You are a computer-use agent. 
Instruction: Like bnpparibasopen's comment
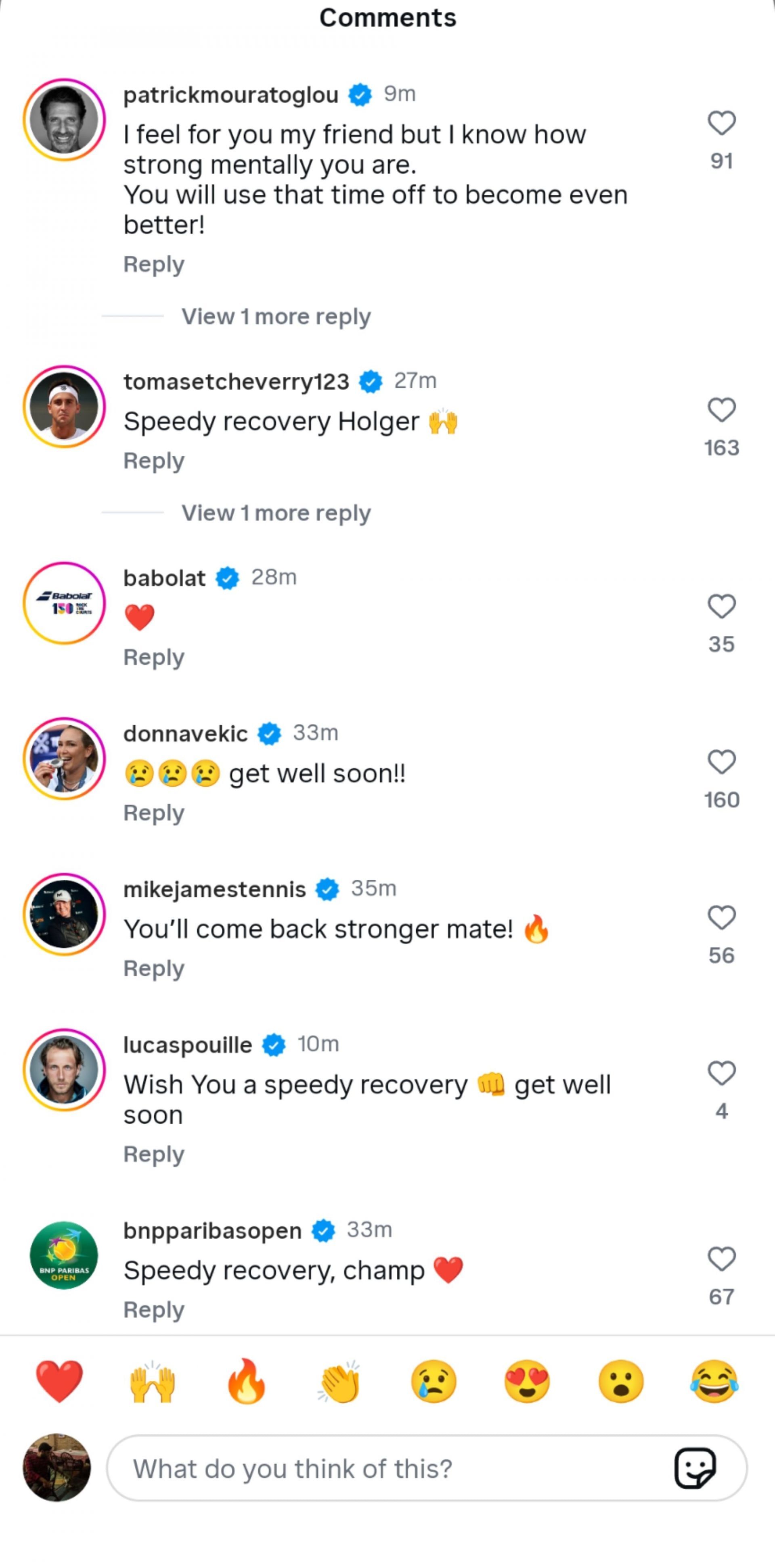(721, 1259)
